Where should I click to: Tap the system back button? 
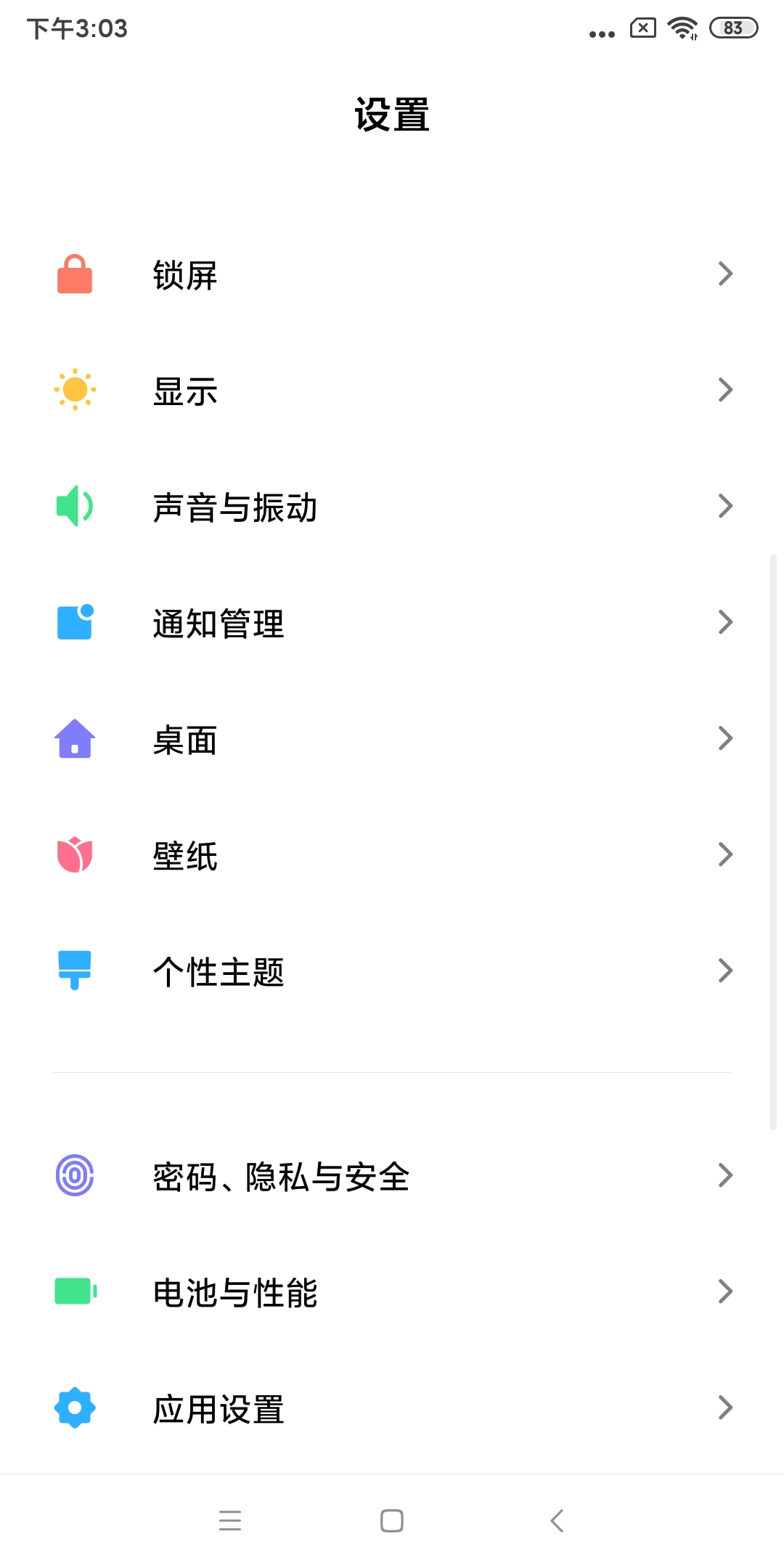point(557,1520)
